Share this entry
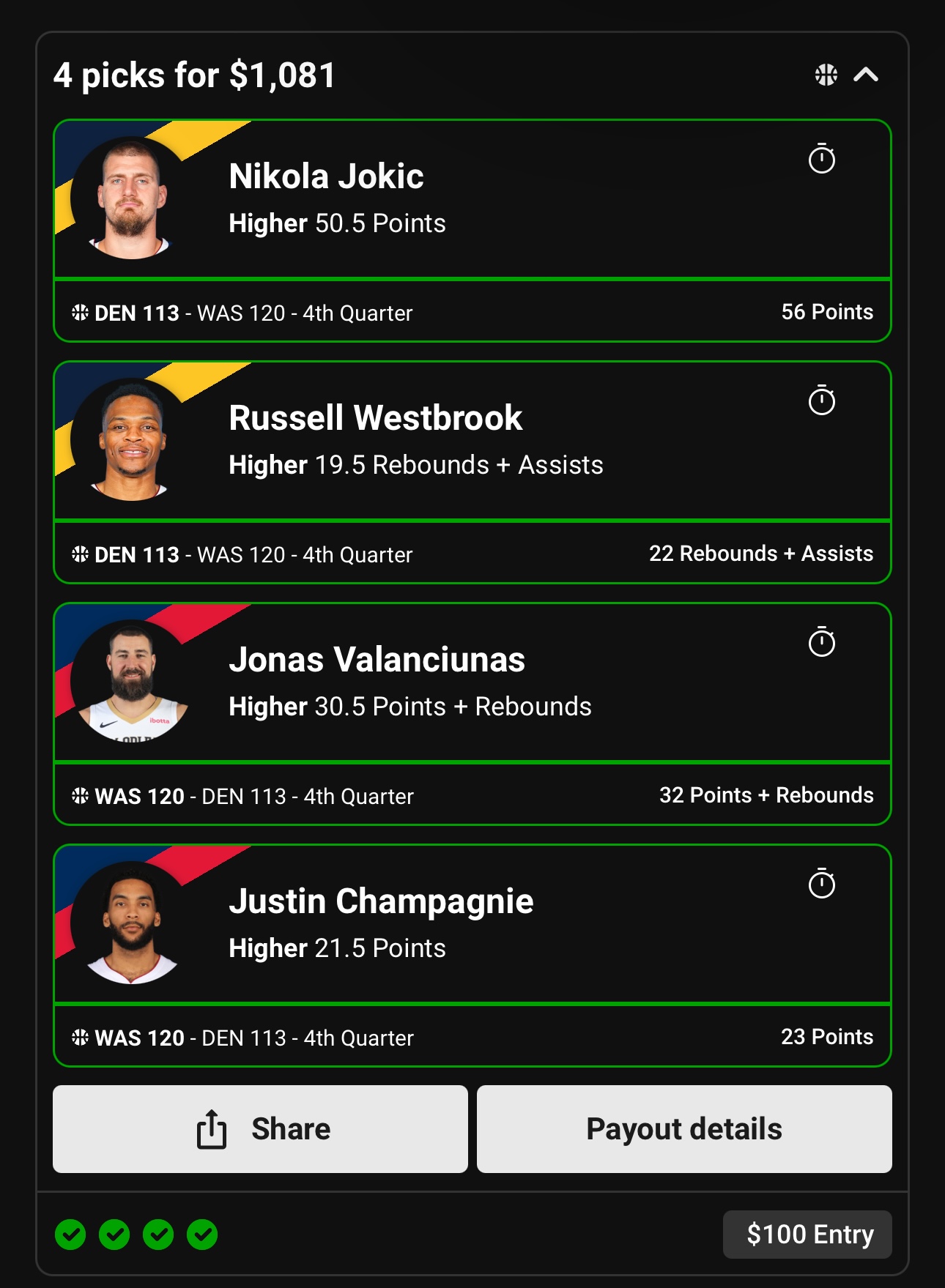 tap(260, 1128)
